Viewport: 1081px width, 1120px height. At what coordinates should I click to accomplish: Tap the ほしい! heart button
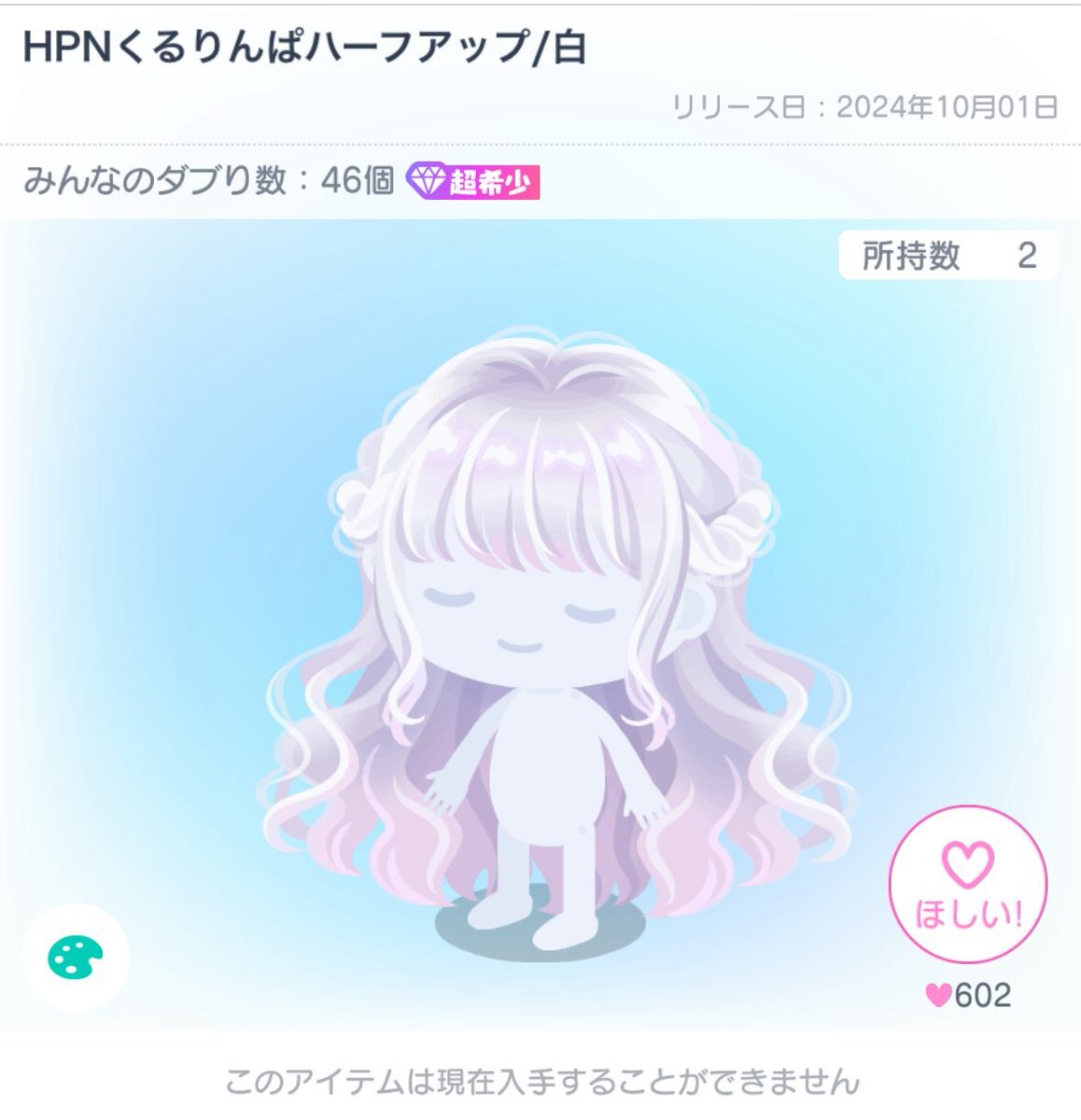point(967,884)
